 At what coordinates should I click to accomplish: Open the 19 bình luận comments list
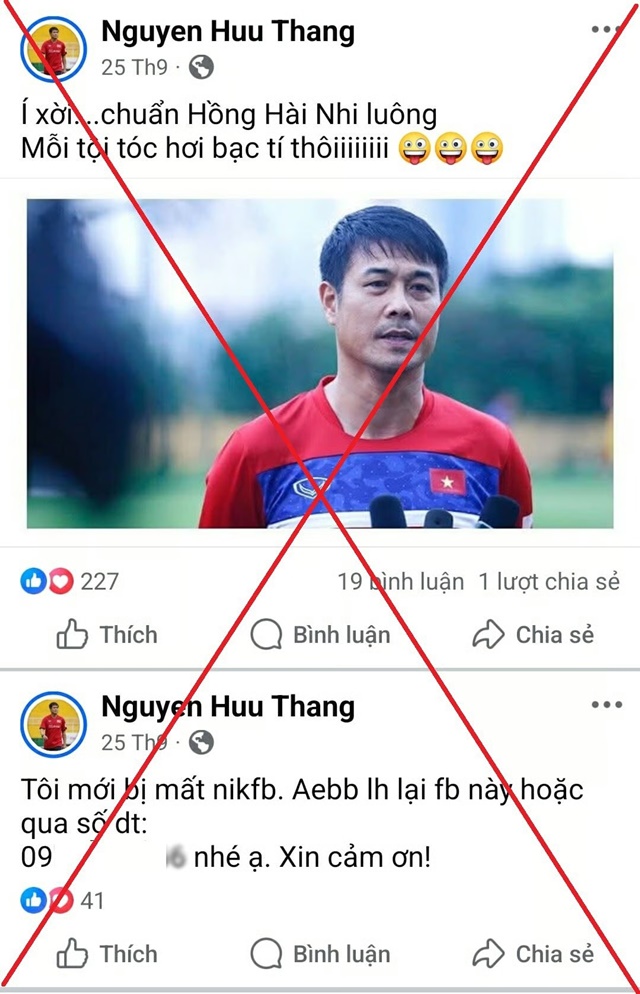(400, 581)
